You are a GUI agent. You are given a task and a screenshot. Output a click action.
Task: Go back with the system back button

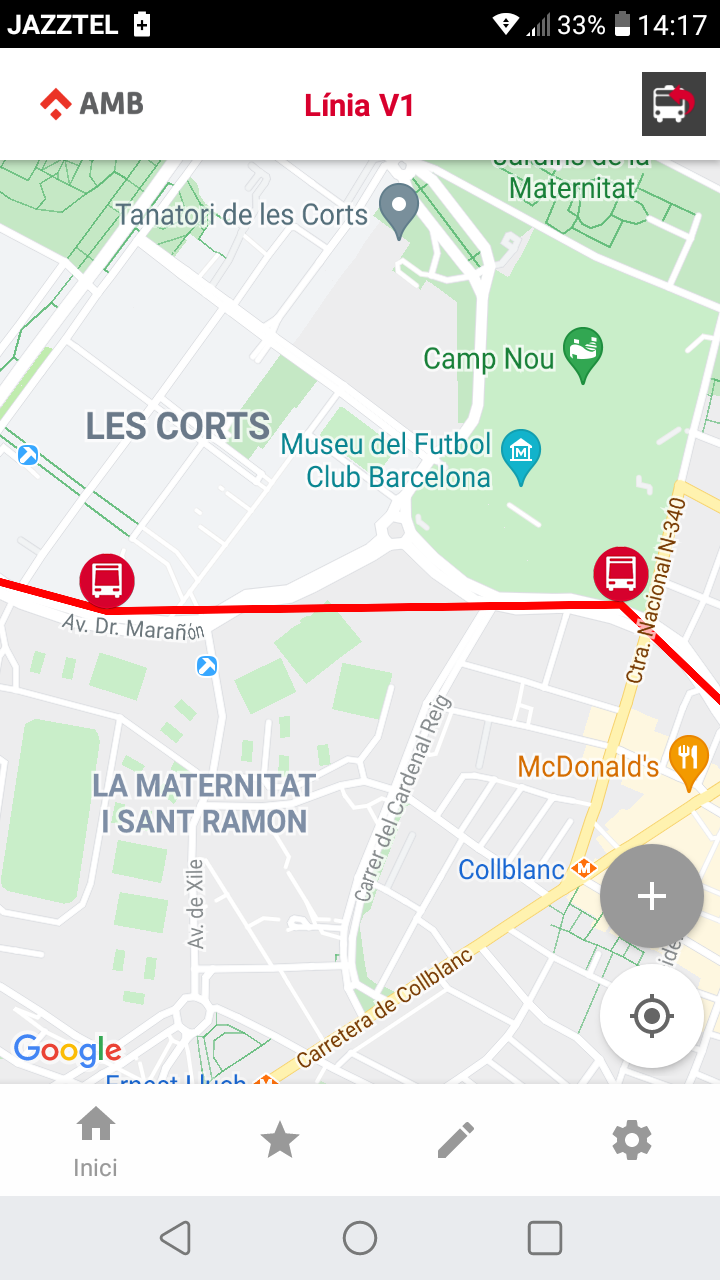click(176, 1238)
